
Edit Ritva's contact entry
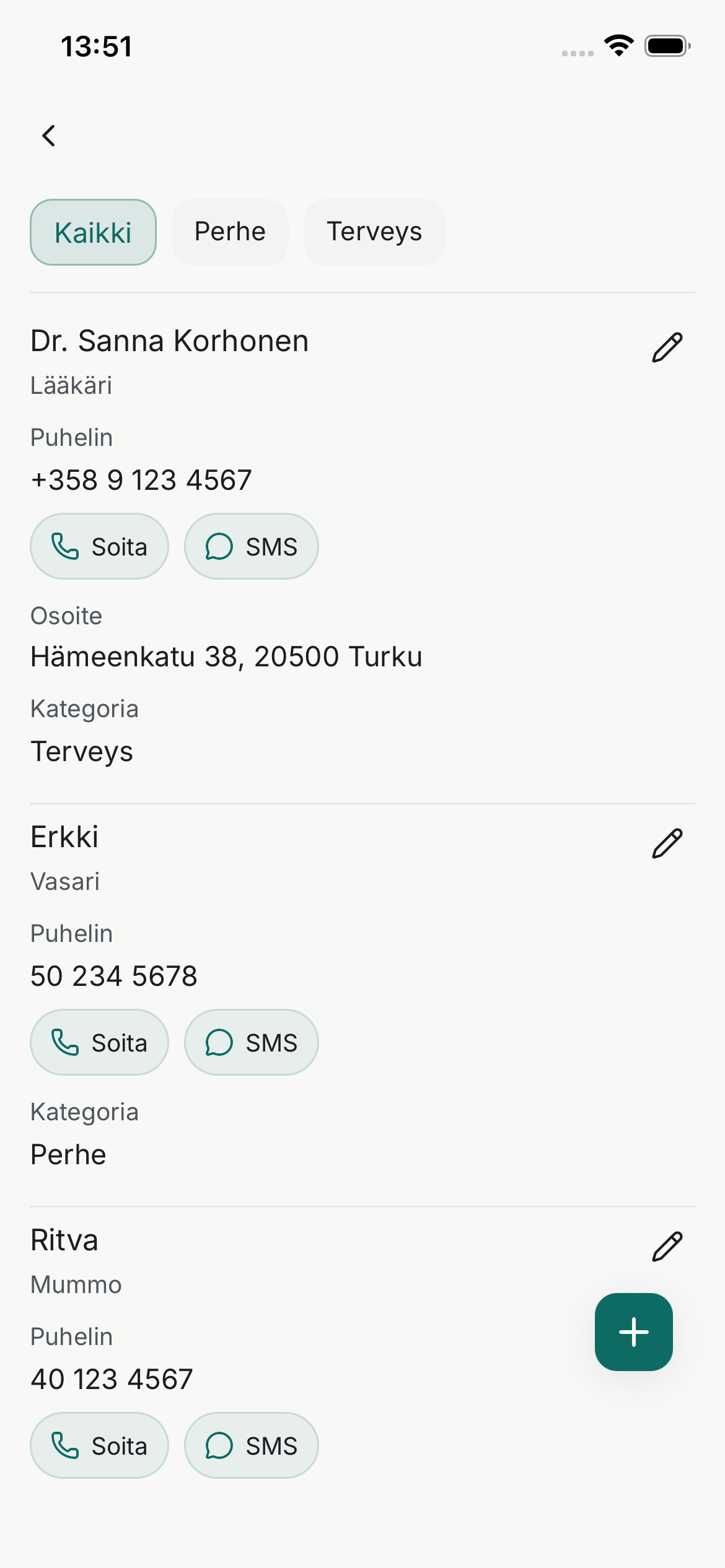[x=667, y=1245]
